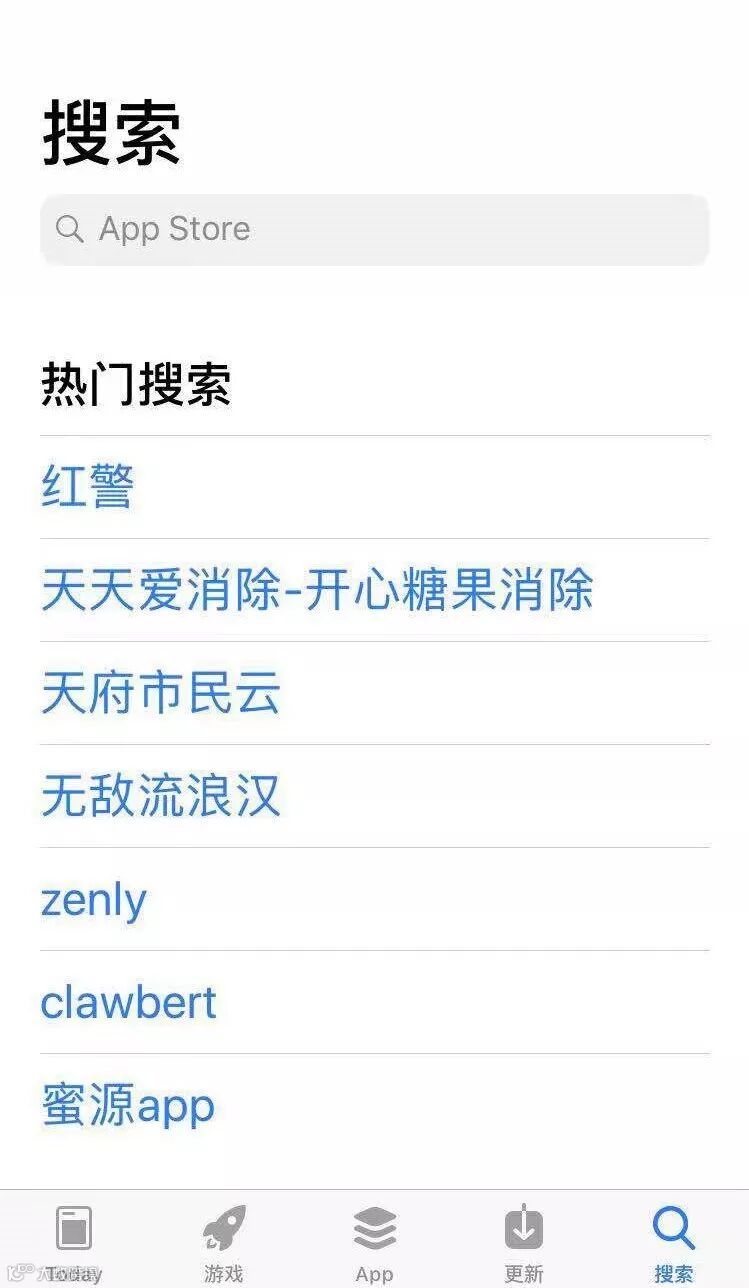The image size is (749, 1288).
Task: Search for 天天爱消除-开心糖果消除
Action: pyautogui.click(x=317, y=591)
